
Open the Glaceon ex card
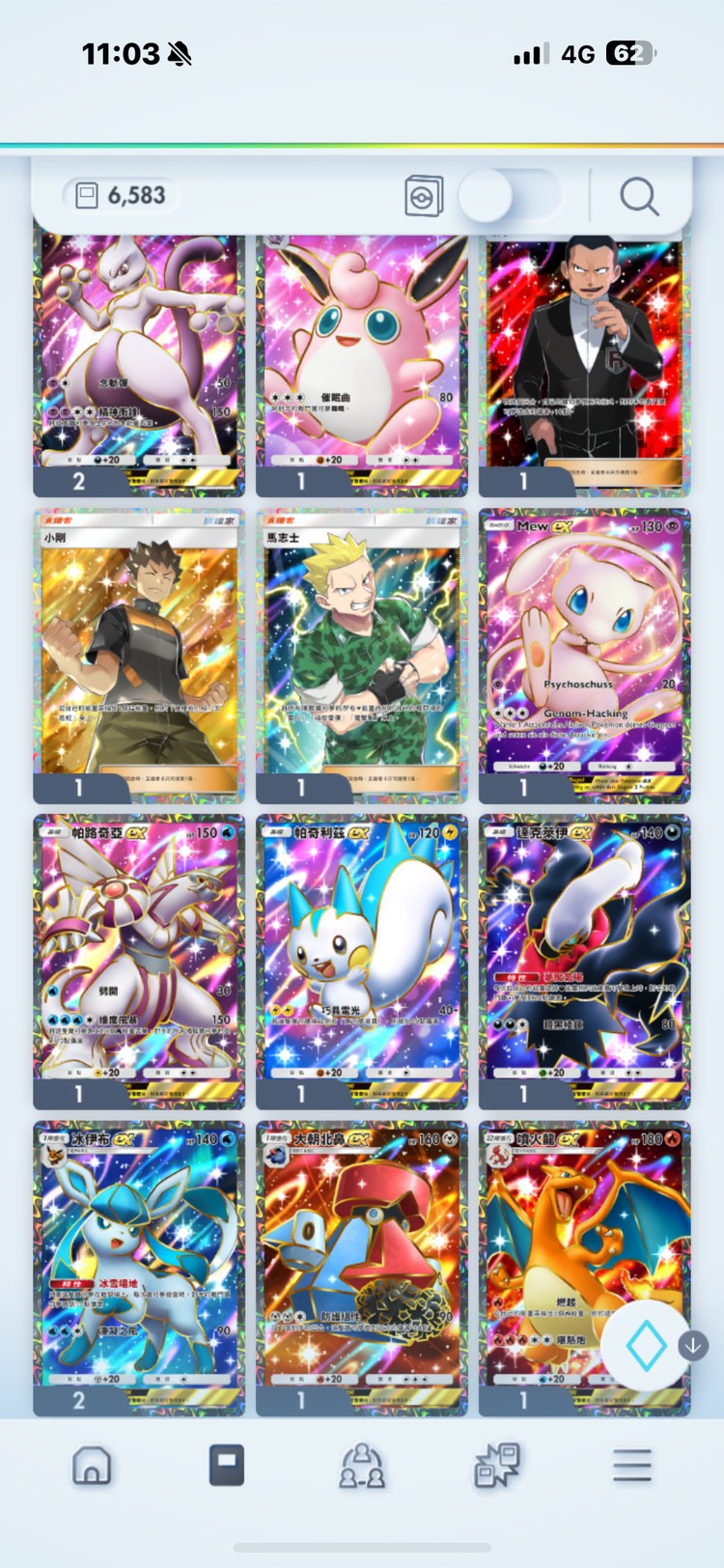click(x=139, y=1260)
